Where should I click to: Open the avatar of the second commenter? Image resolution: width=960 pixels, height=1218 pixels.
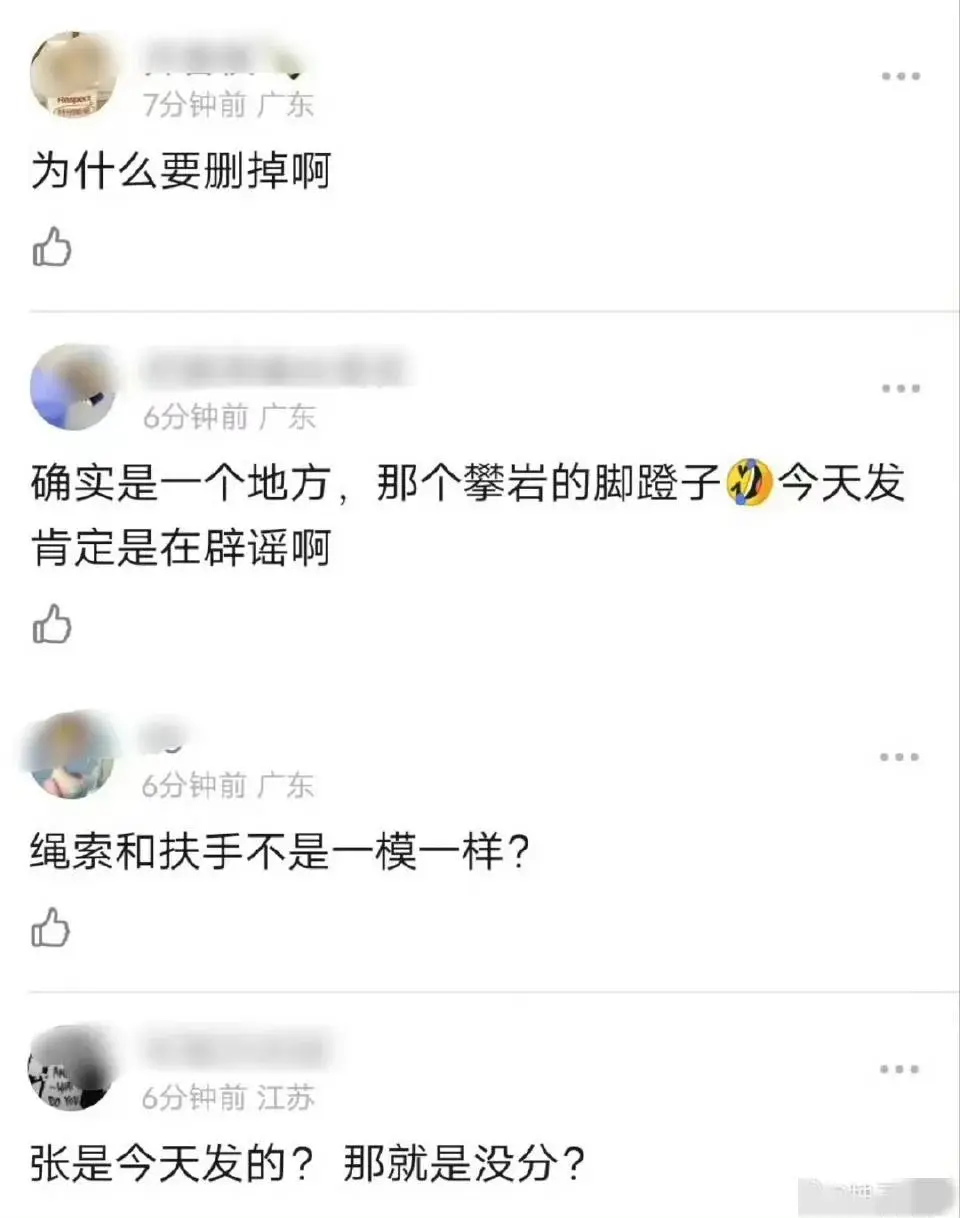tap(73, 385)
